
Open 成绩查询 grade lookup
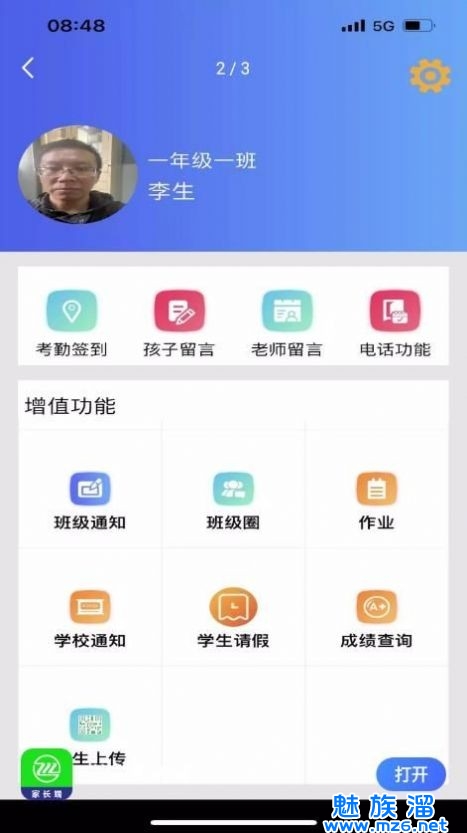tap(376, 619)
